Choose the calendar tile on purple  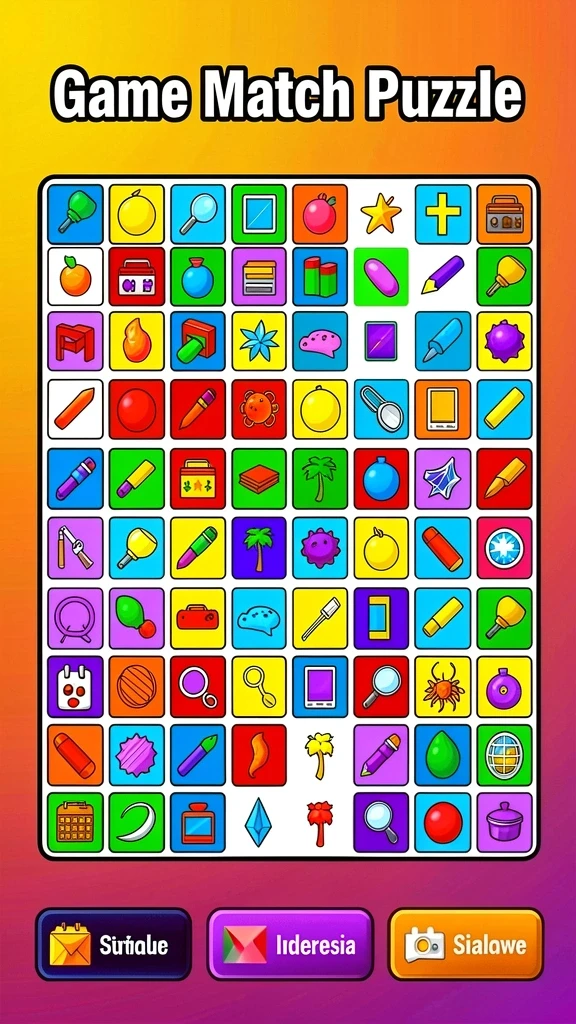click(75, 686)
